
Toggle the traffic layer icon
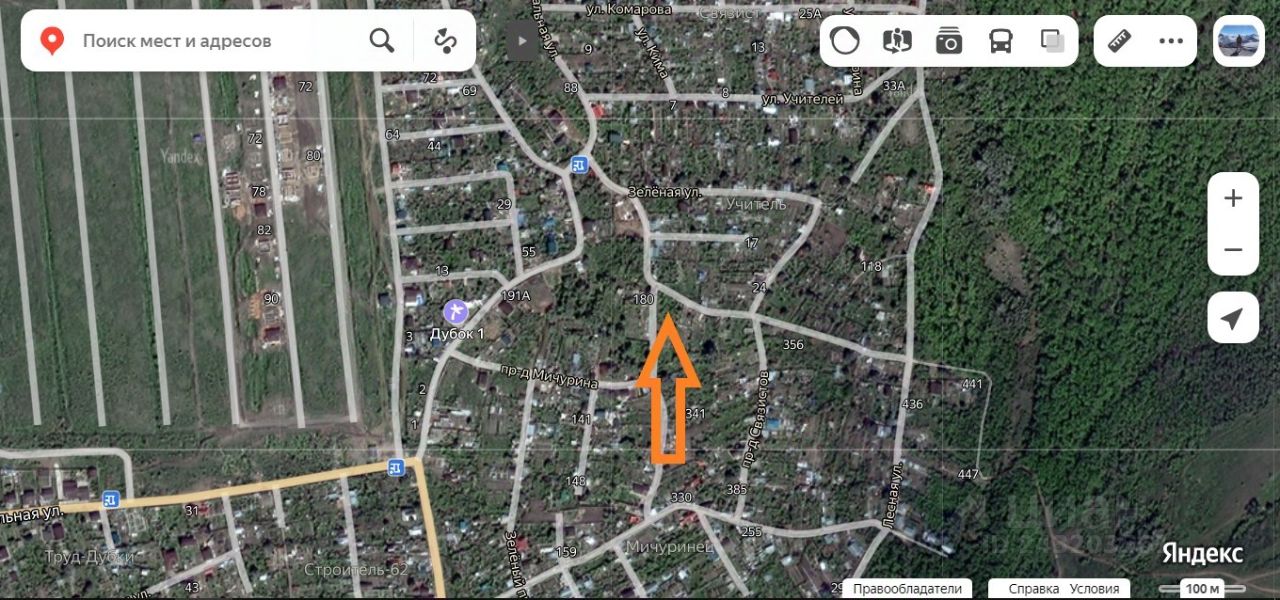point(846,41)
